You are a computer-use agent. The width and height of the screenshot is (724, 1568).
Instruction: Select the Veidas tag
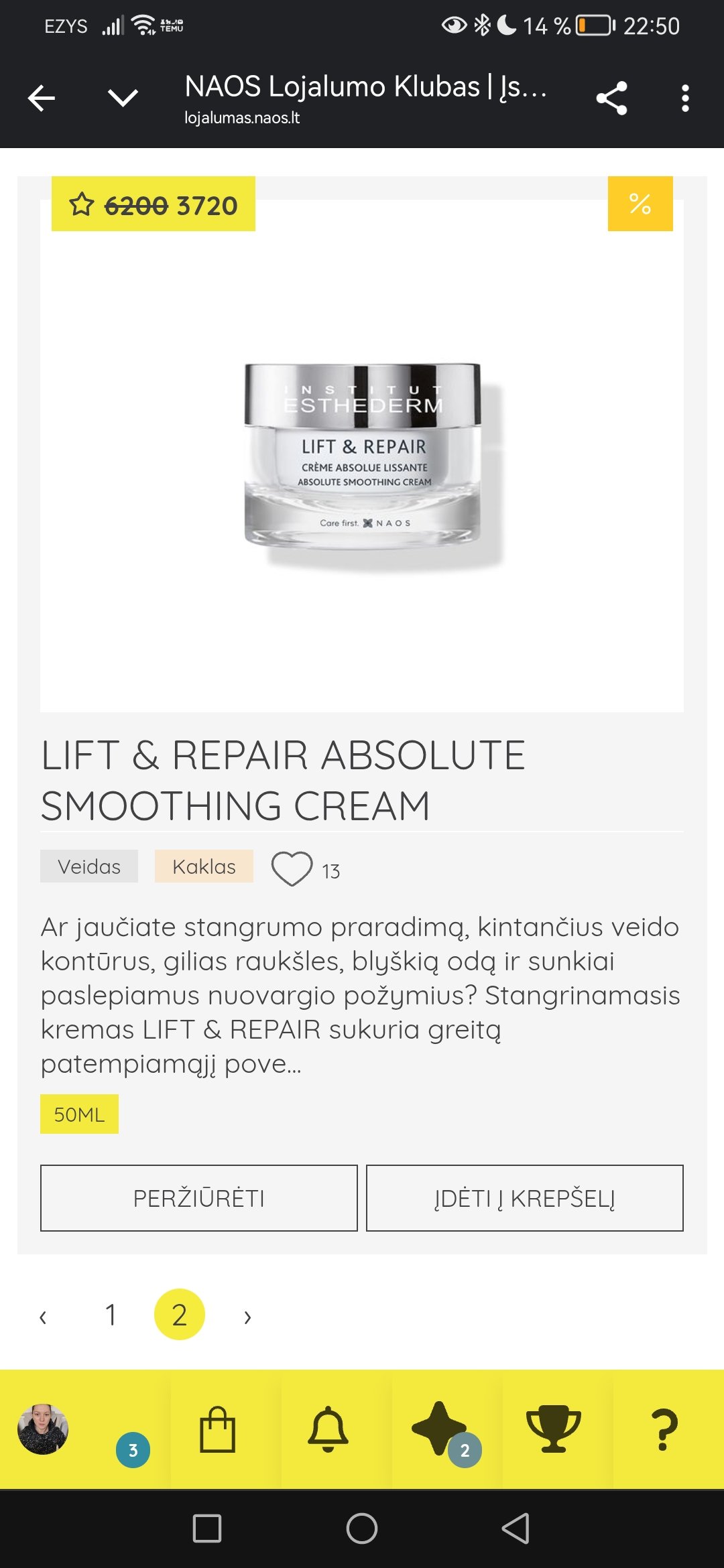(x=89, y=866)
